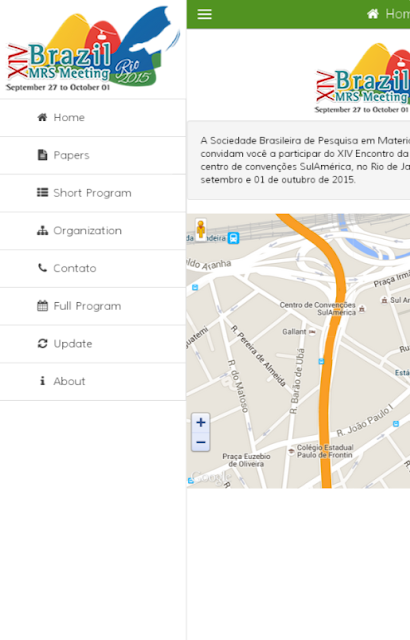Open Home from the side menu
410x640 pixels.
(93, 118)
